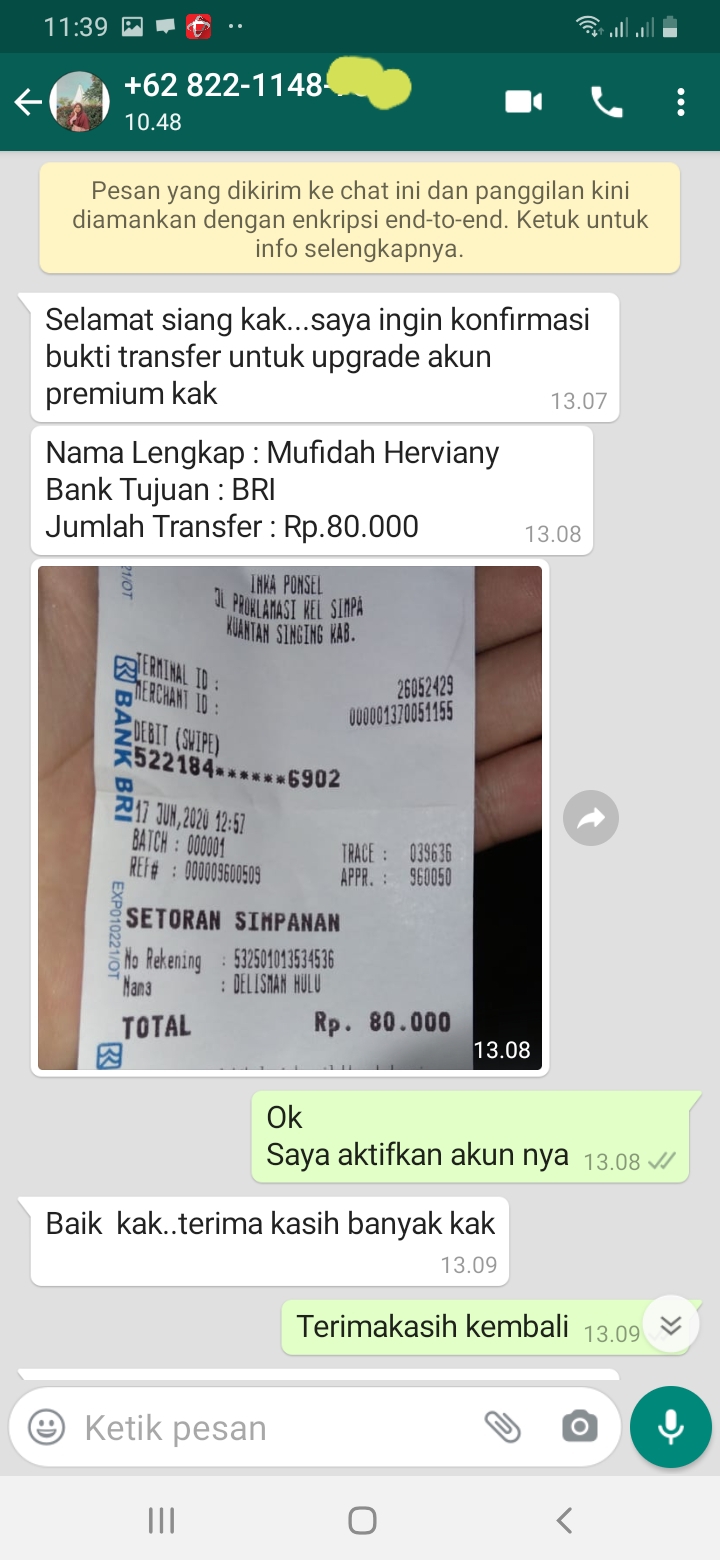Go back to the chat list
720x1560 pixels.
[x=28, y=102]
